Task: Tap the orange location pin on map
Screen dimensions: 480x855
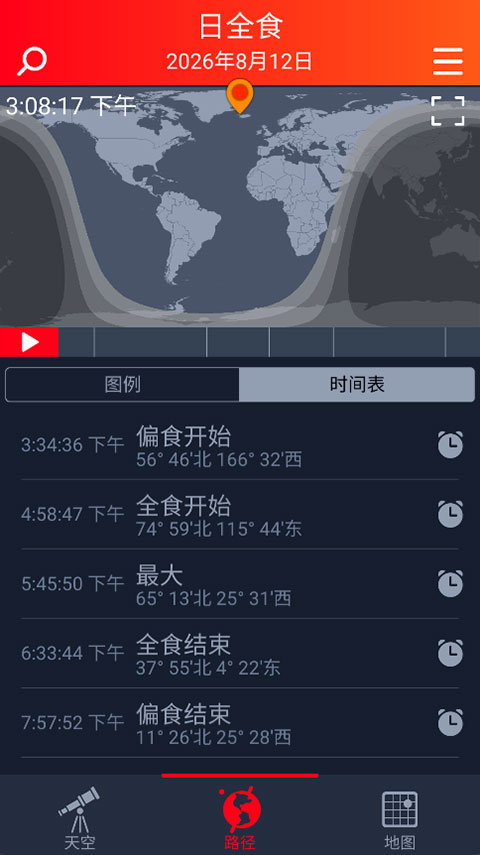Action: [240, 96]
